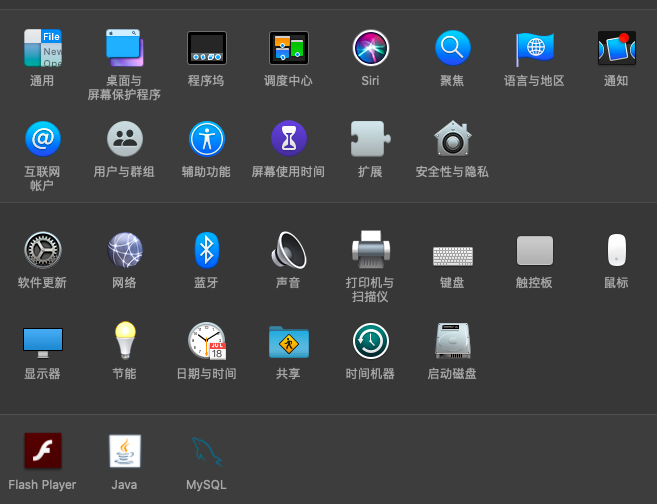Image resolution: width=657 pixels, height=504 pixels.
Task: Open 蓝牙 (Bluetooth) settings
Action: pyautogui.click(x=206, y=250)
